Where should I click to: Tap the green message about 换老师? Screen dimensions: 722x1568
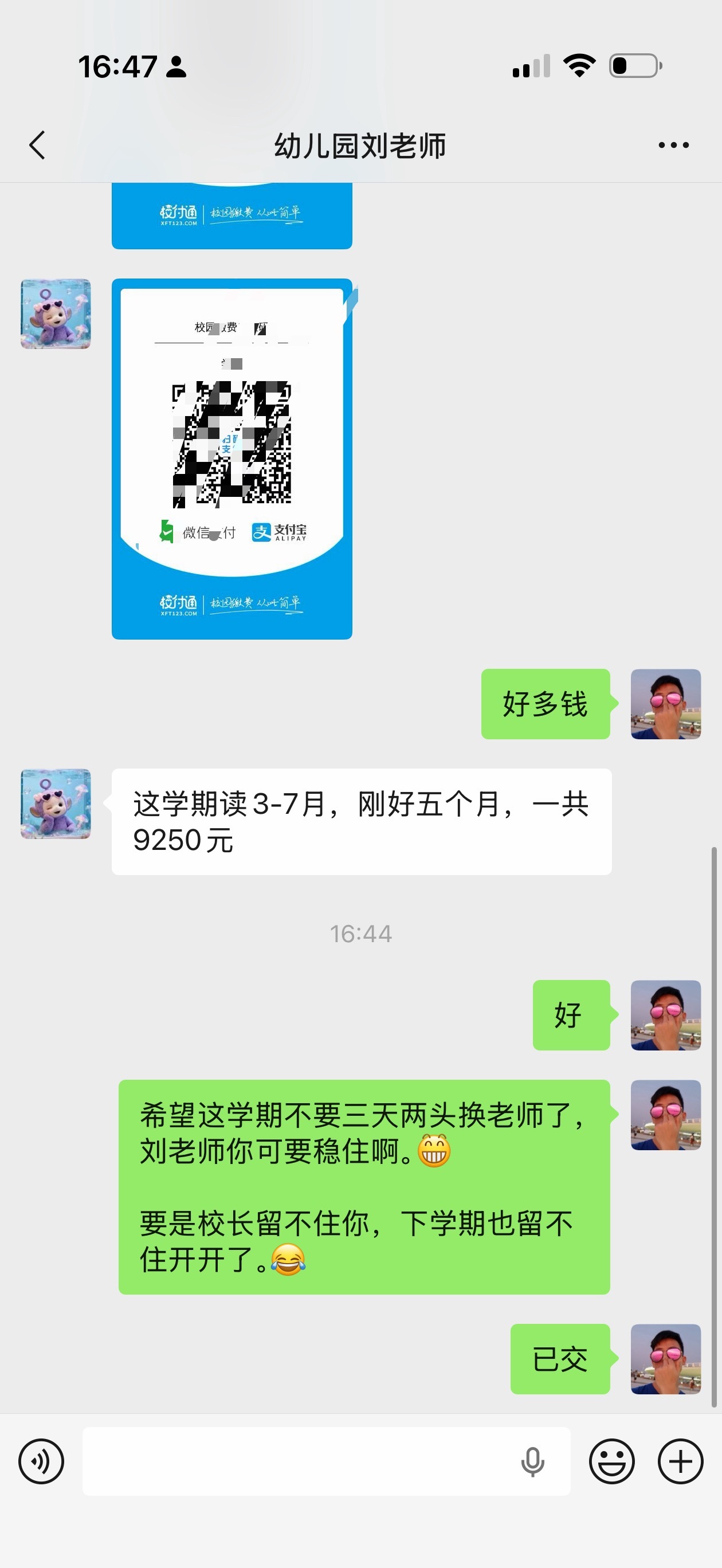[363, 1181]
